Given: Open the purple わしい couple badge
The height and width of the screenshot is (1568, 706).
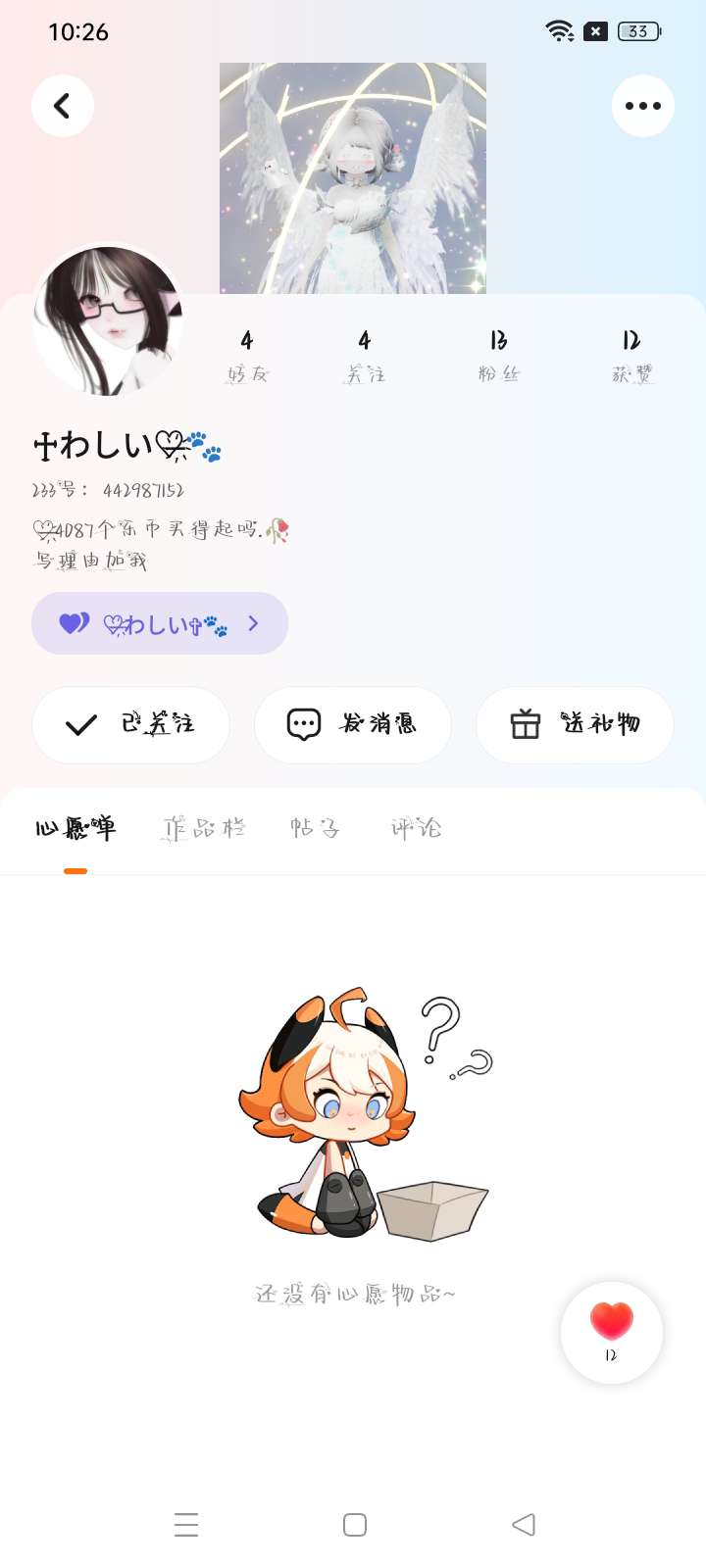Looking at the screenshot, I should point(160,623).
